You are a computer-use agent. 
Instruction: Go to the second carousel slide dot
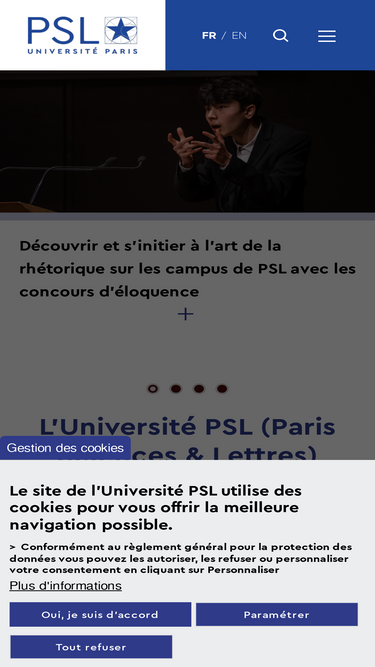[176, 388]
